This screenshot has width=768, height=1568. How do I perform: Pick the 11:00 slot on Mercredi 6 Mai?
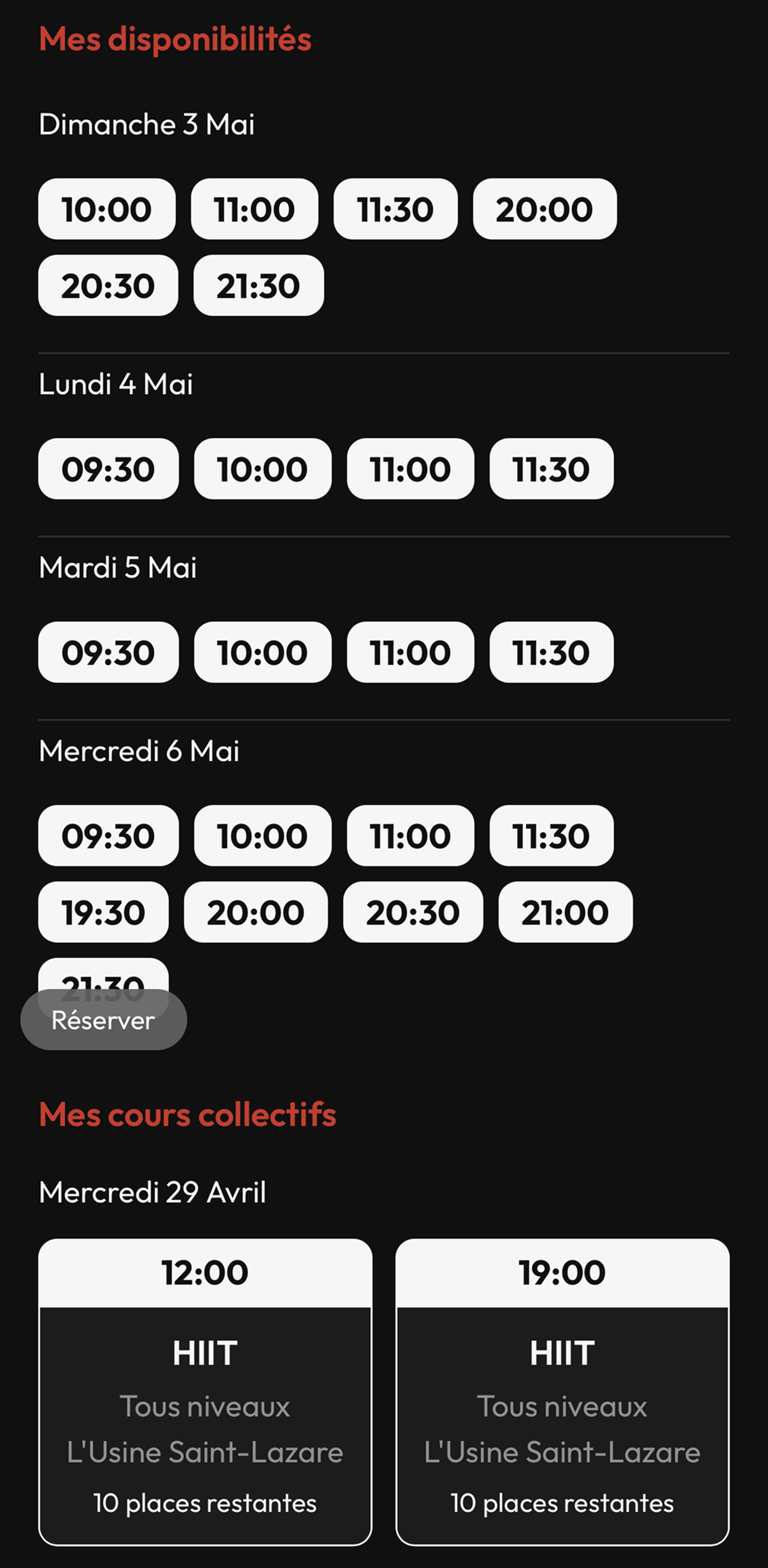(x=410, y=836)
